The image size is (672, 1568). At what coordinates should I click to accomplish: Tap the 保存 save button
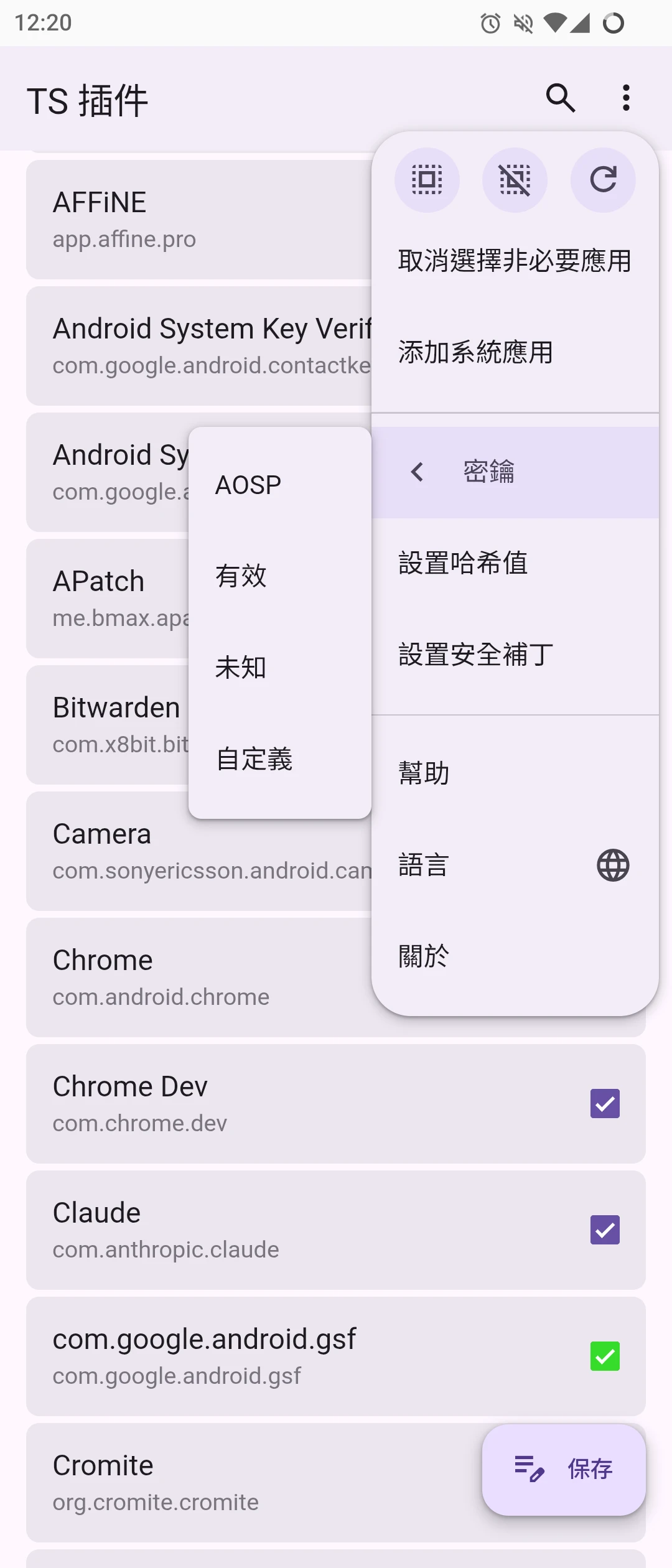point(564,1470)
